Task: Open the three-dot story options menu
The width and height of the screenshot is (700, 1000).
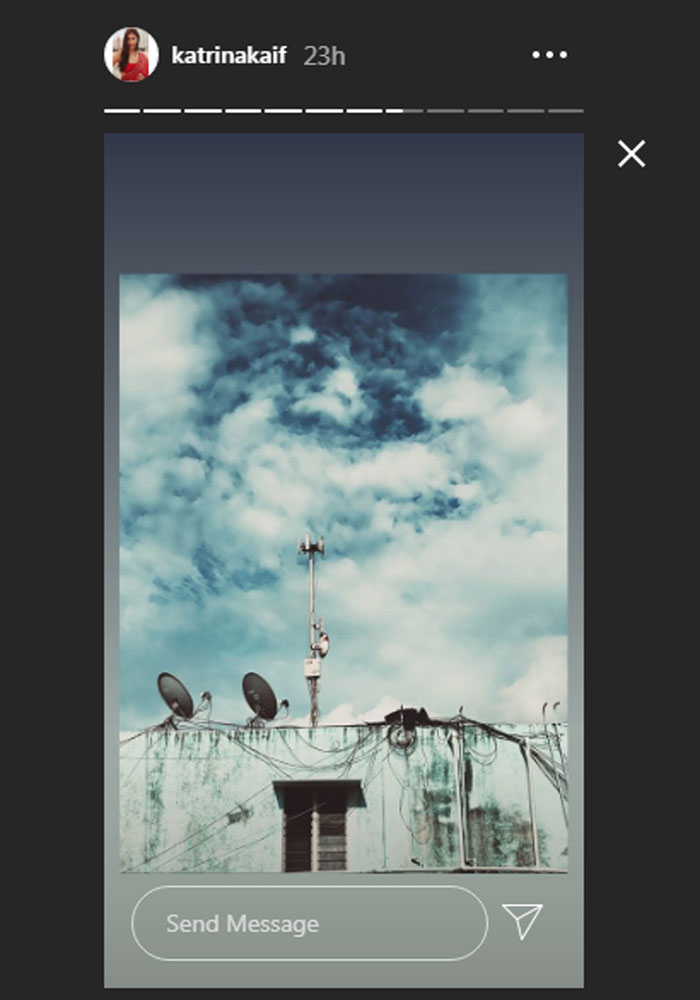Action: (549, 56)
